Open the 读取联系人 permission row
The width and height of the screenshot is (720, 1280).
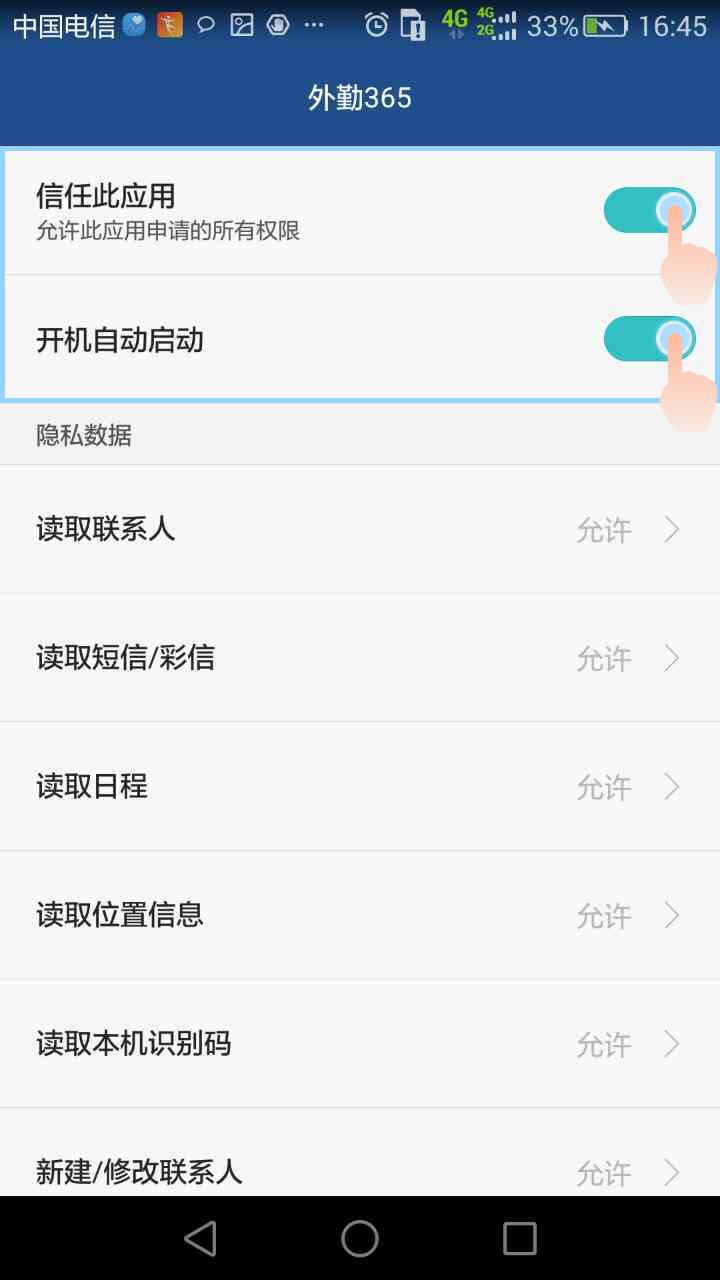coord(360,529)
